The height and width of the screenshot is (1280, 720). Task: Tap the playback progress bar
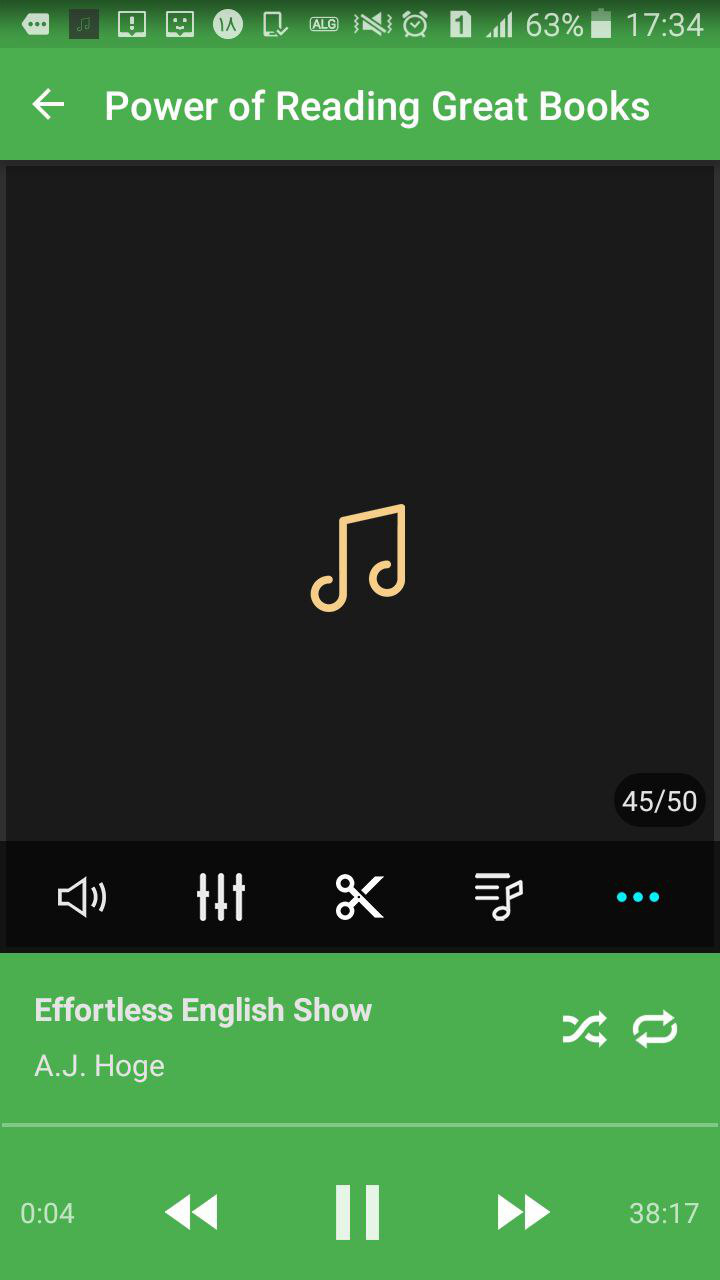tap(360, 1125)
